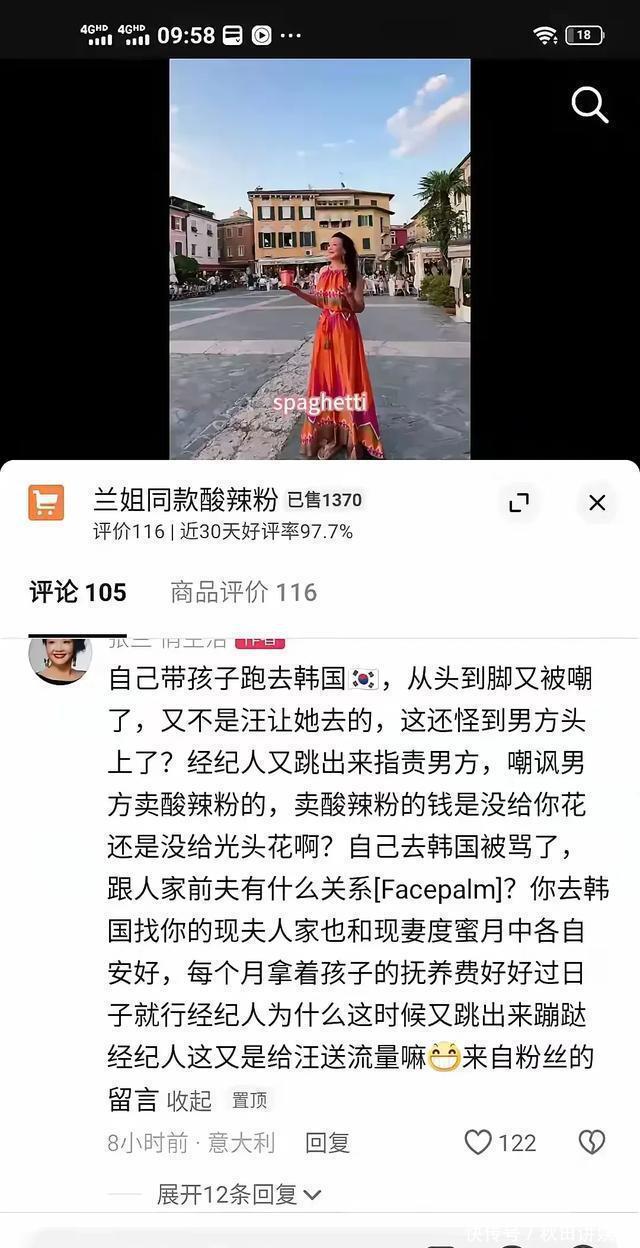Expand the comment panel to full screen
This screenshot has height=1248, width=640.
click(519, 502)
